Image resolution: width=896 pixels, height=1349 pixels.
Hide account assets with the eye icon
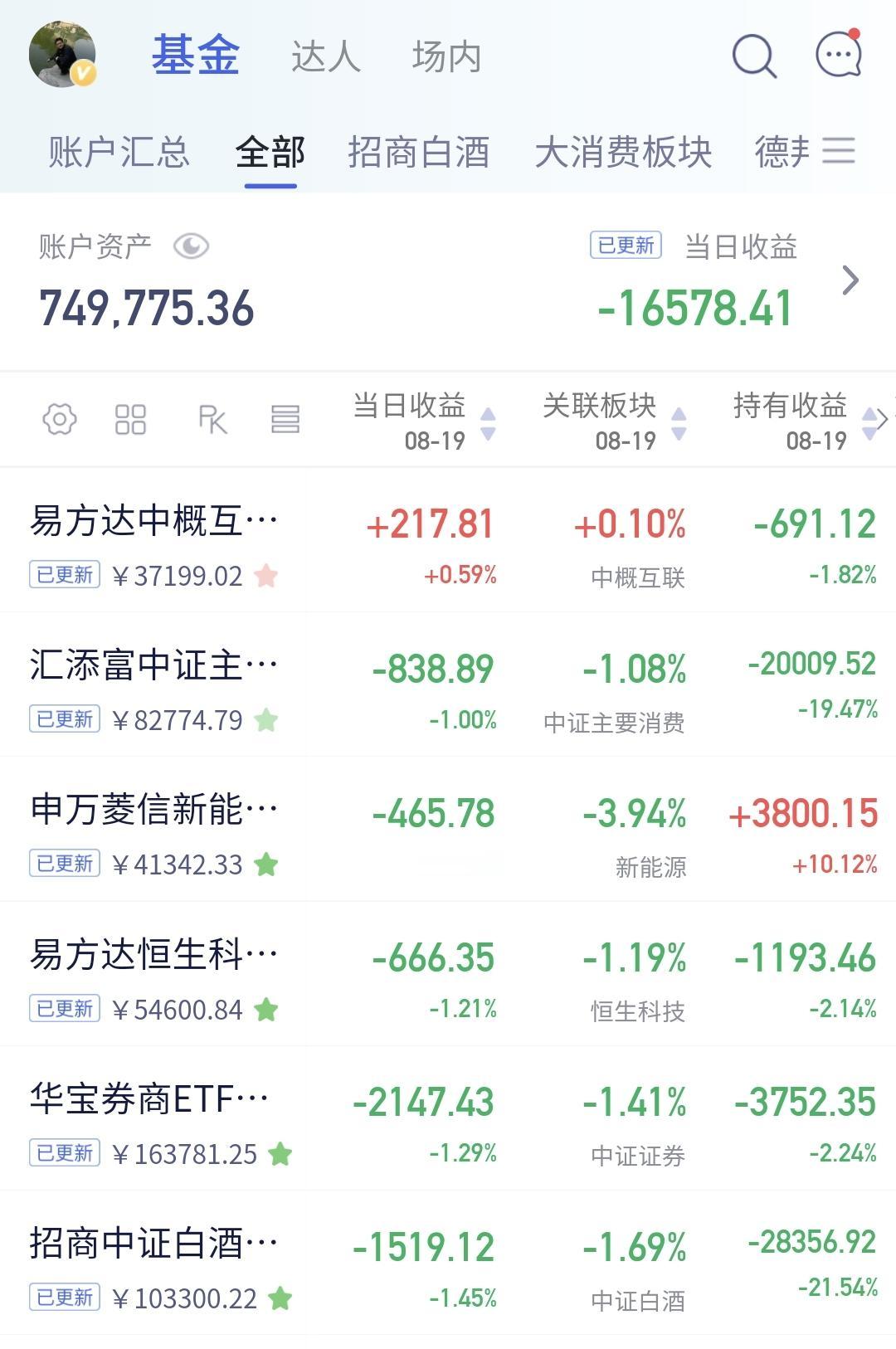point(191,246)
